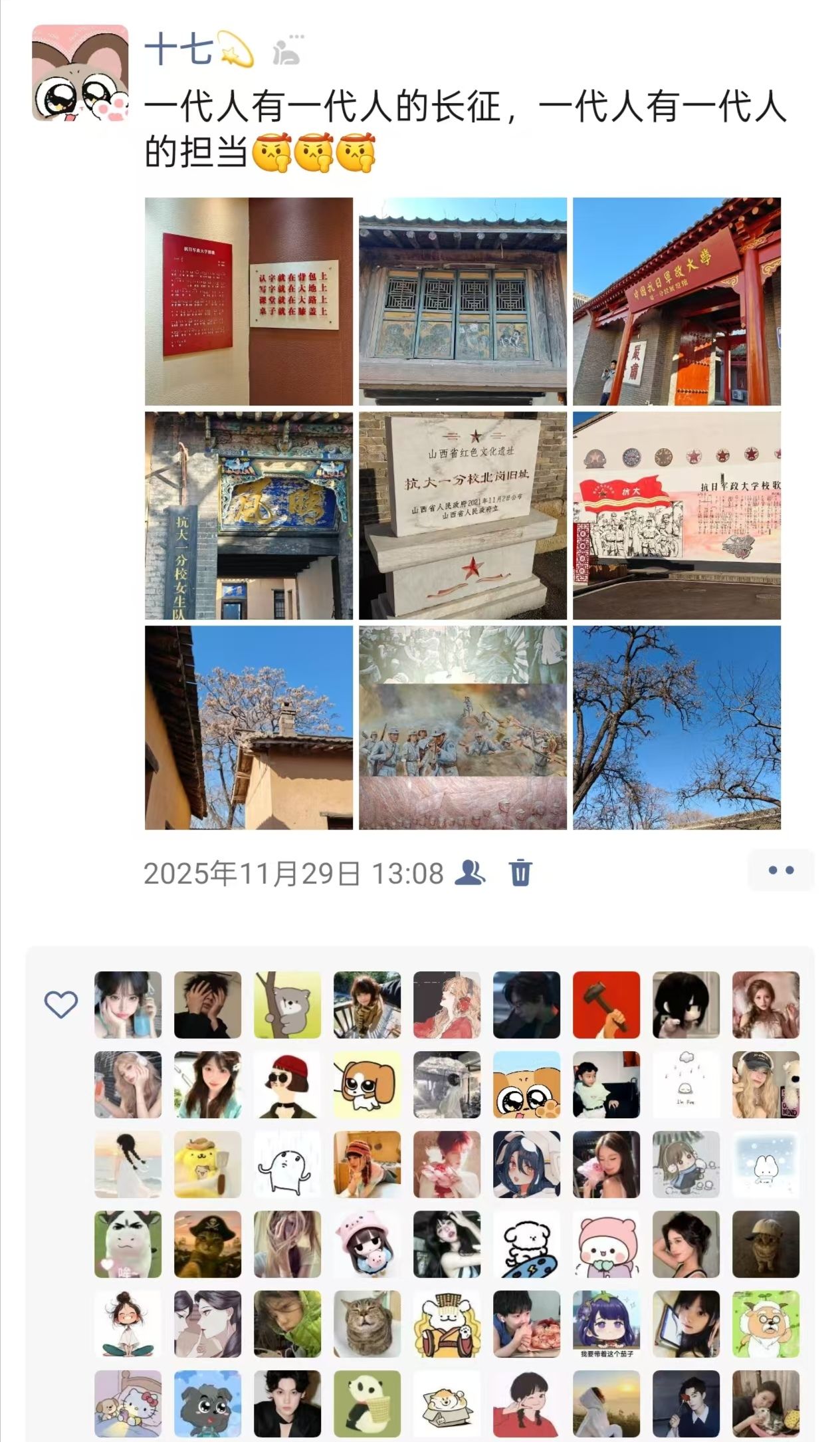The height and width of the screenshot is (1442, 840).
Task: View the bare tree branches sky photo
Action: tap(677, 727)
